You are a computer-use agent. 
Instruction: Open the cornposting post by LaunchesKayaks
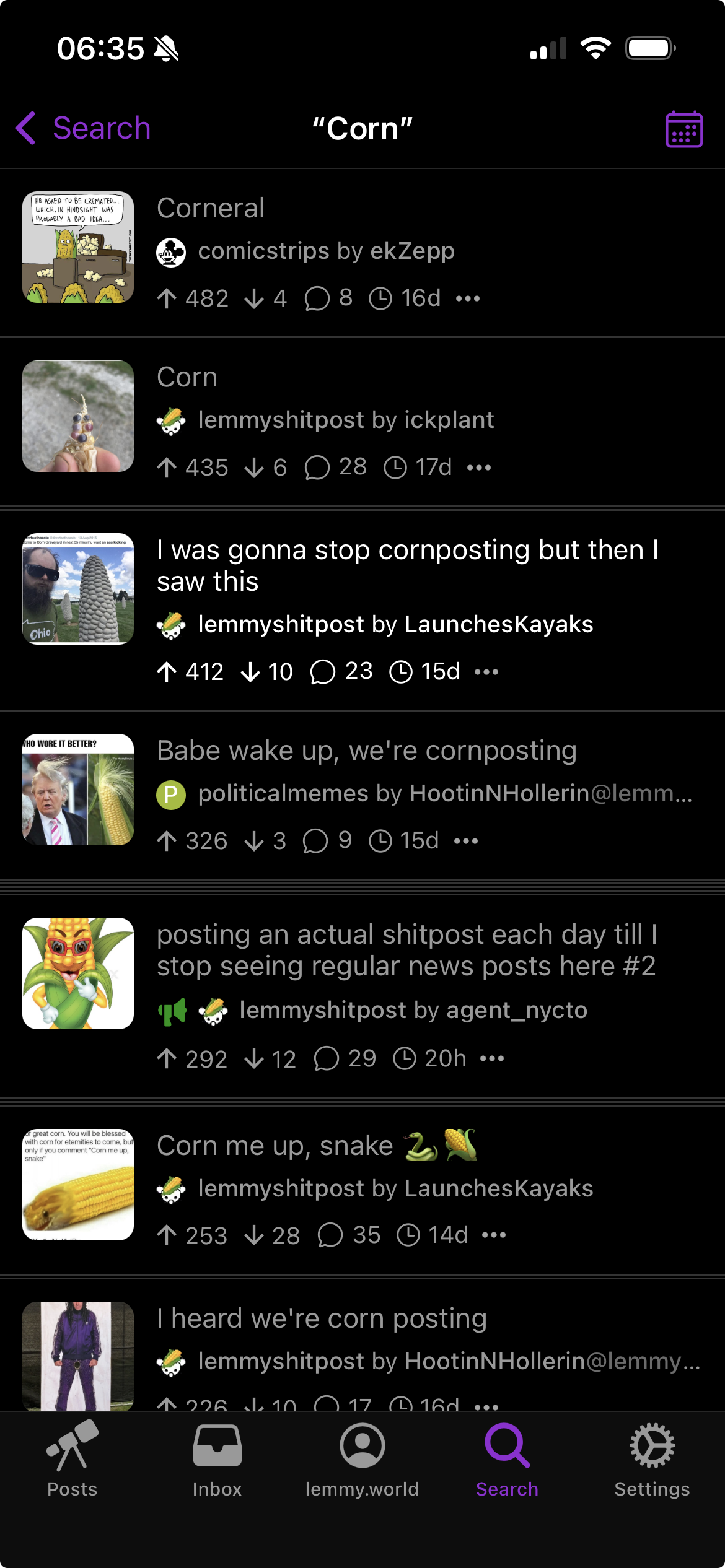407,565
